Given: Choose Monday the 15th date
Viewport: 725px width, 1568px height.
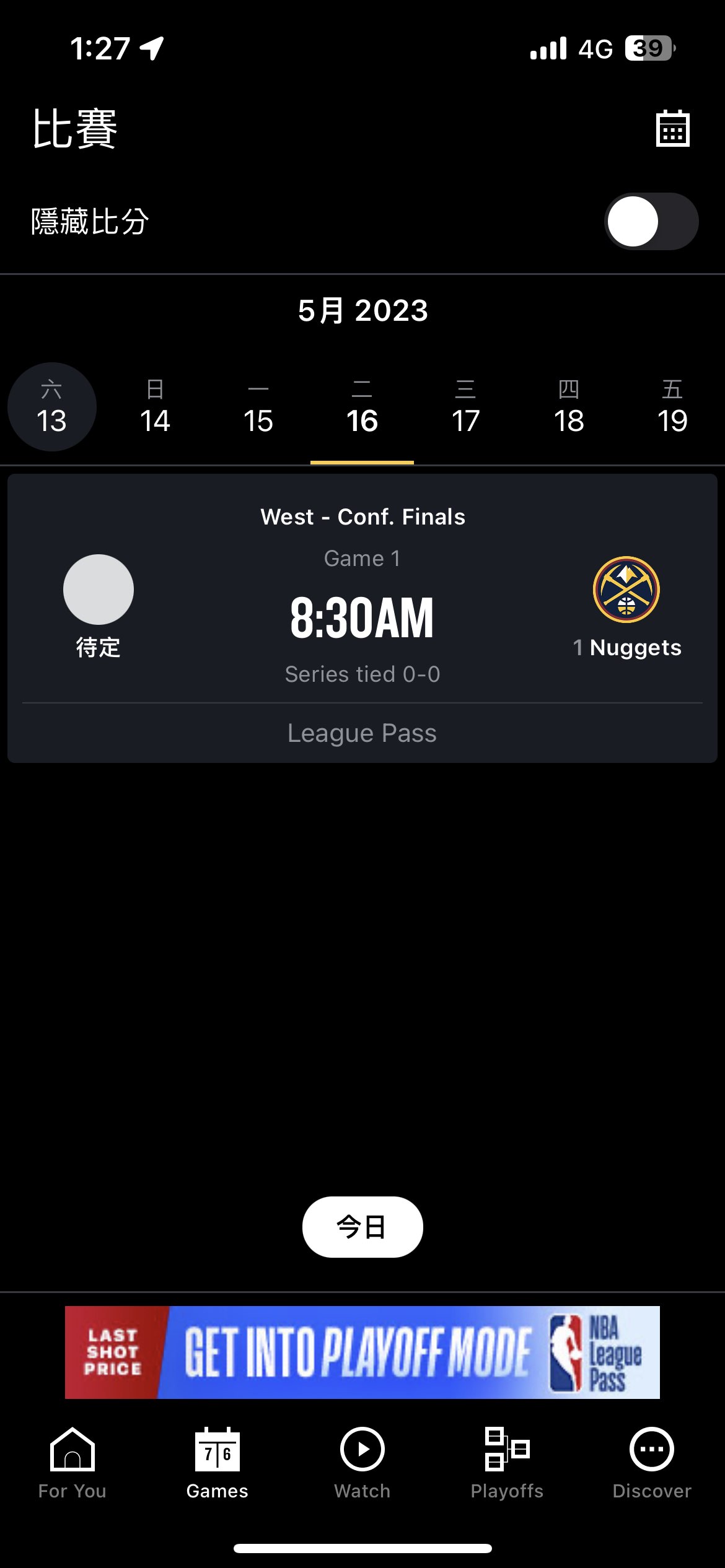Looking at the screenshot, I should [x=258, y=407].
